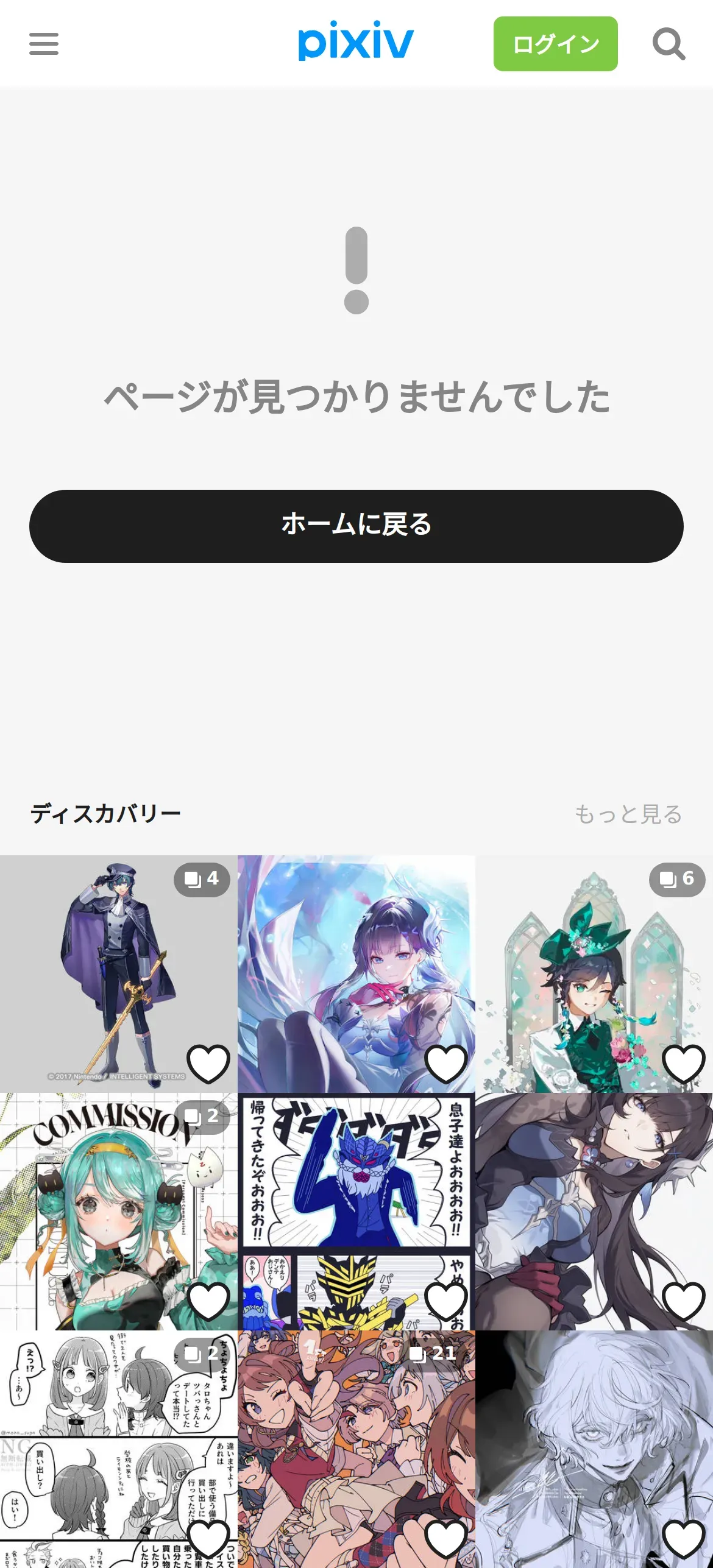This screenshot has width=713, height=1568.
Task: Open the COMMISSION green-haired girl artwork
Action: point(119,1211)
